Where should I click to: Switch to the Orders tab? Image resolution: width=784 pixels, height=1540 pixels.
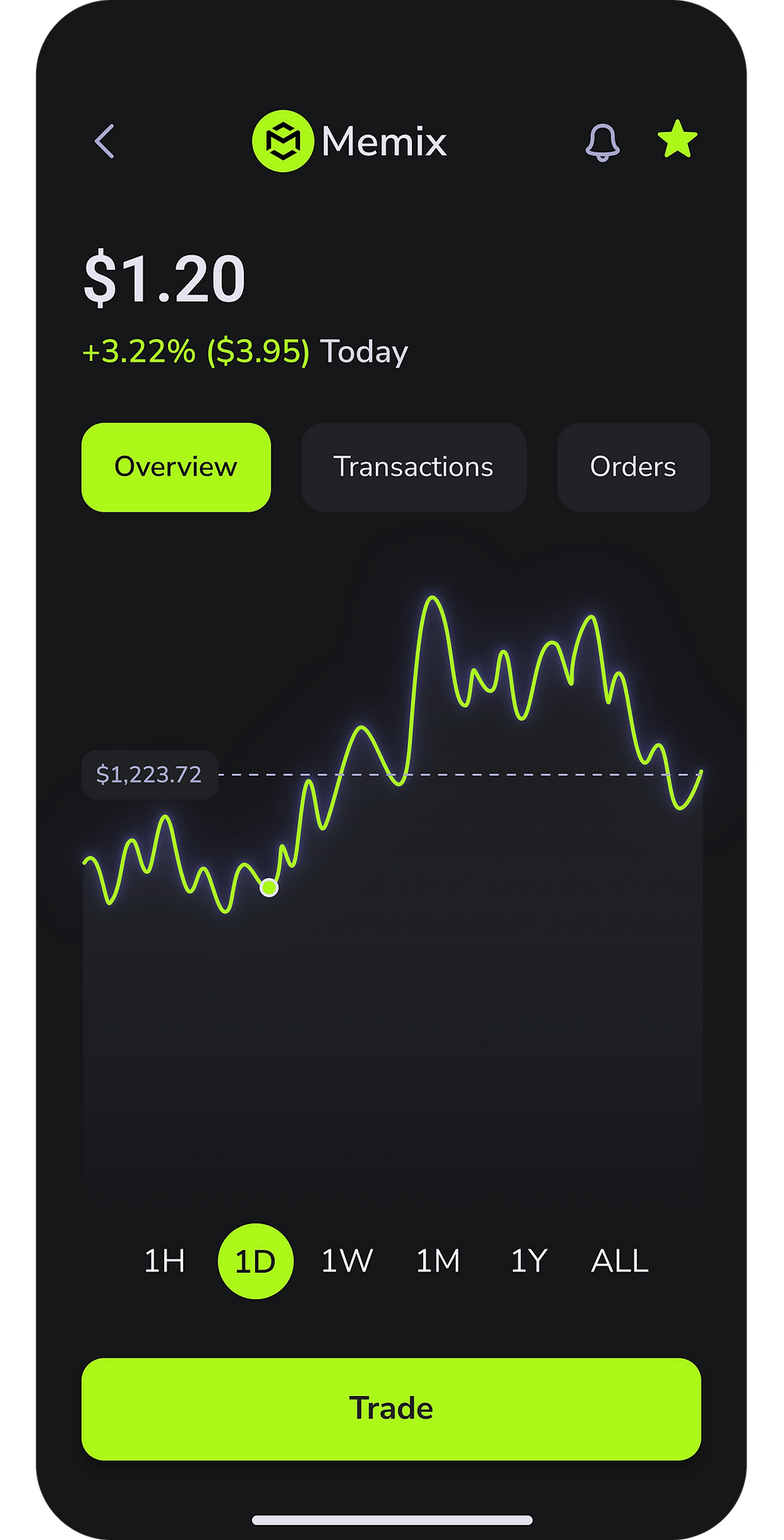click(633, 467)
